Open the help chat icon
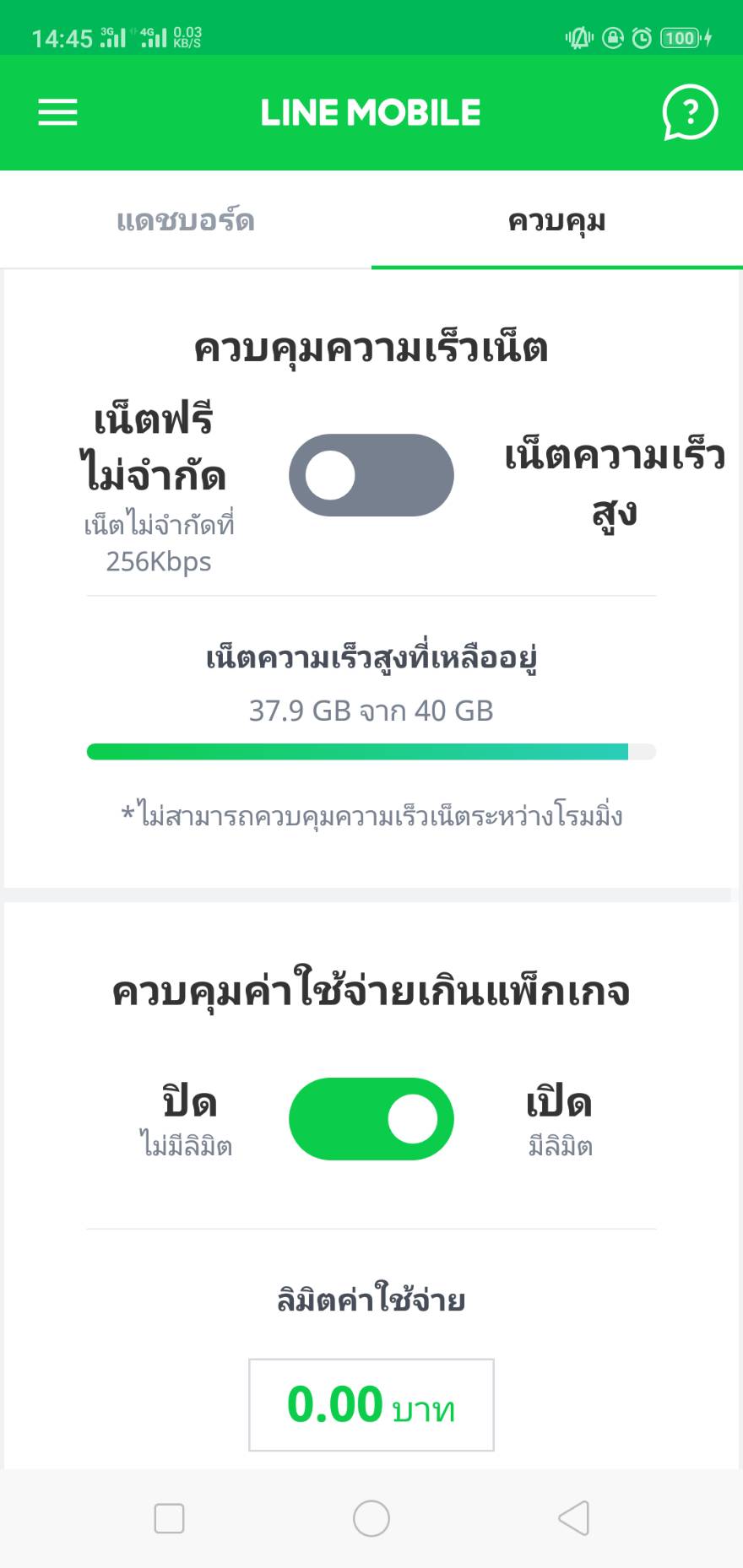This screenshot has width=743, height=1568. click(690, 112)
